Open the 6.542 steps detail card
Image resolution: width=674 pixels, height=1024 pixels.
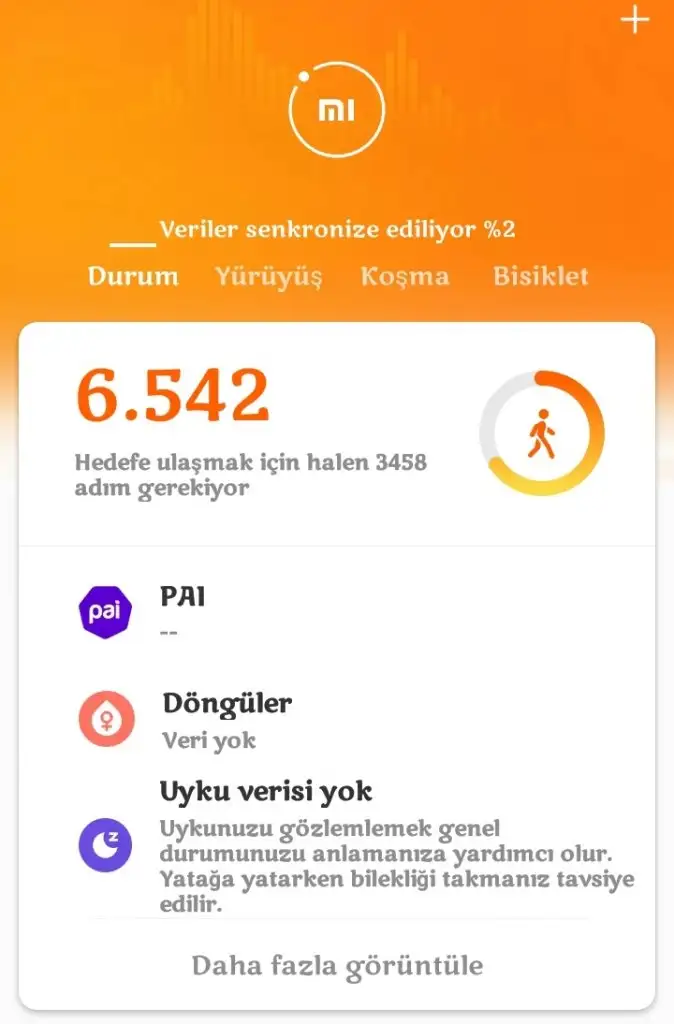(x=336, y=435)
